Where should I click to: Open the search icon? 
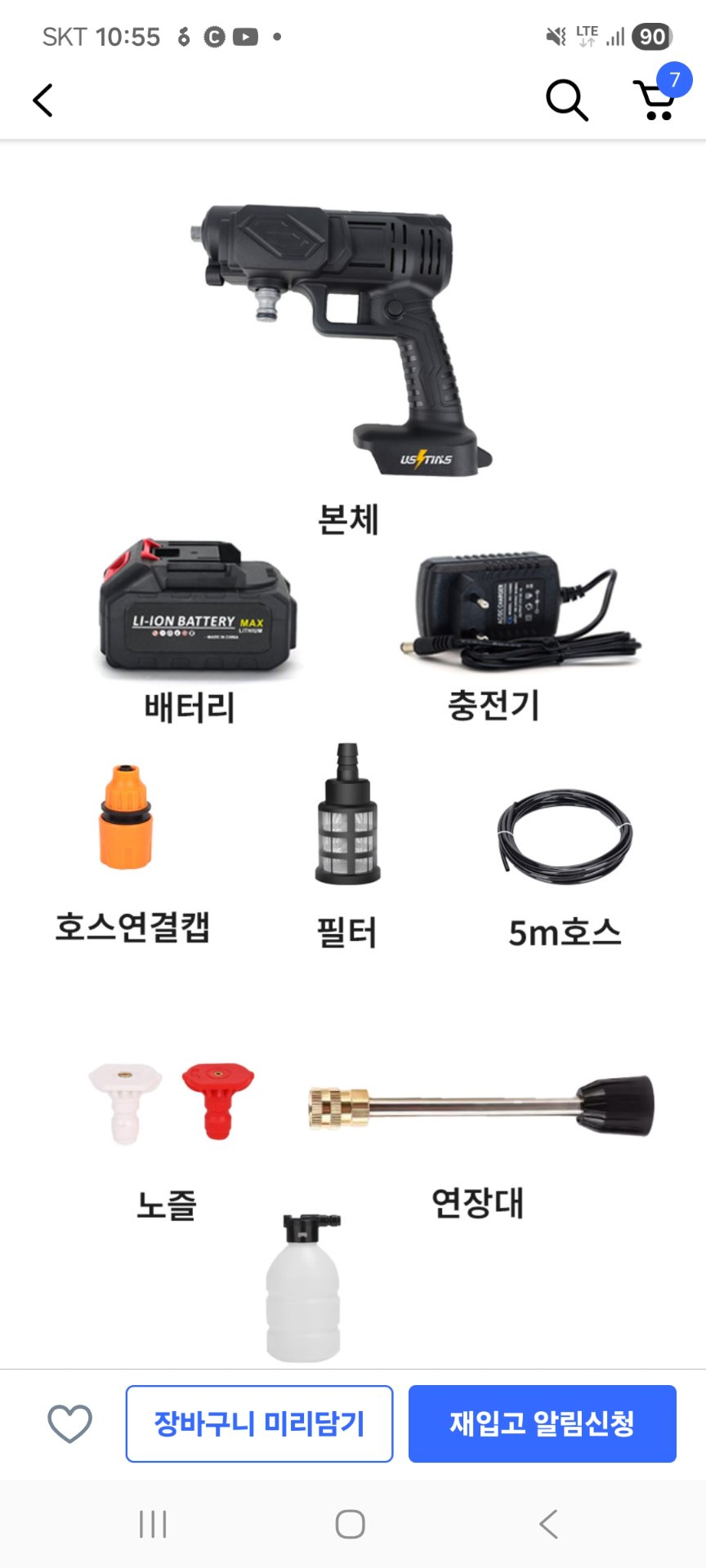tap(566, 100)
